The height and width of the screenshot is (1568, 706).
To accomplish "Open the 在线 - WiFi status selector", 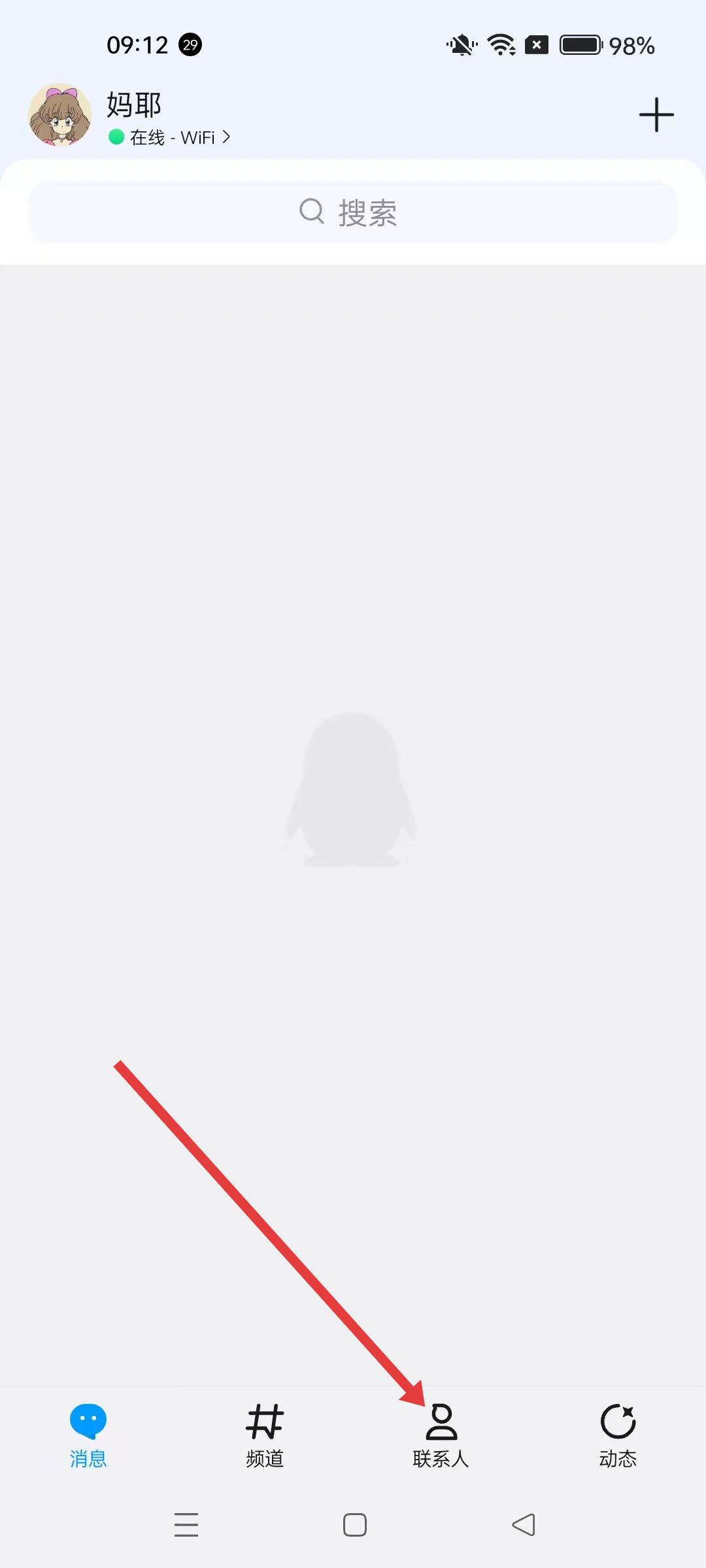I will click(x=171, y=137).
